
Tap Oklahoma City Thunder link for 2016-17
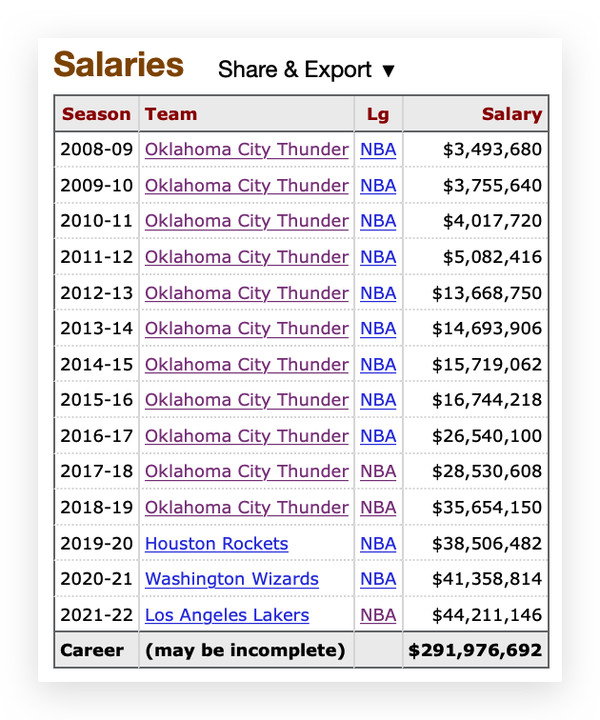[246, 436]
